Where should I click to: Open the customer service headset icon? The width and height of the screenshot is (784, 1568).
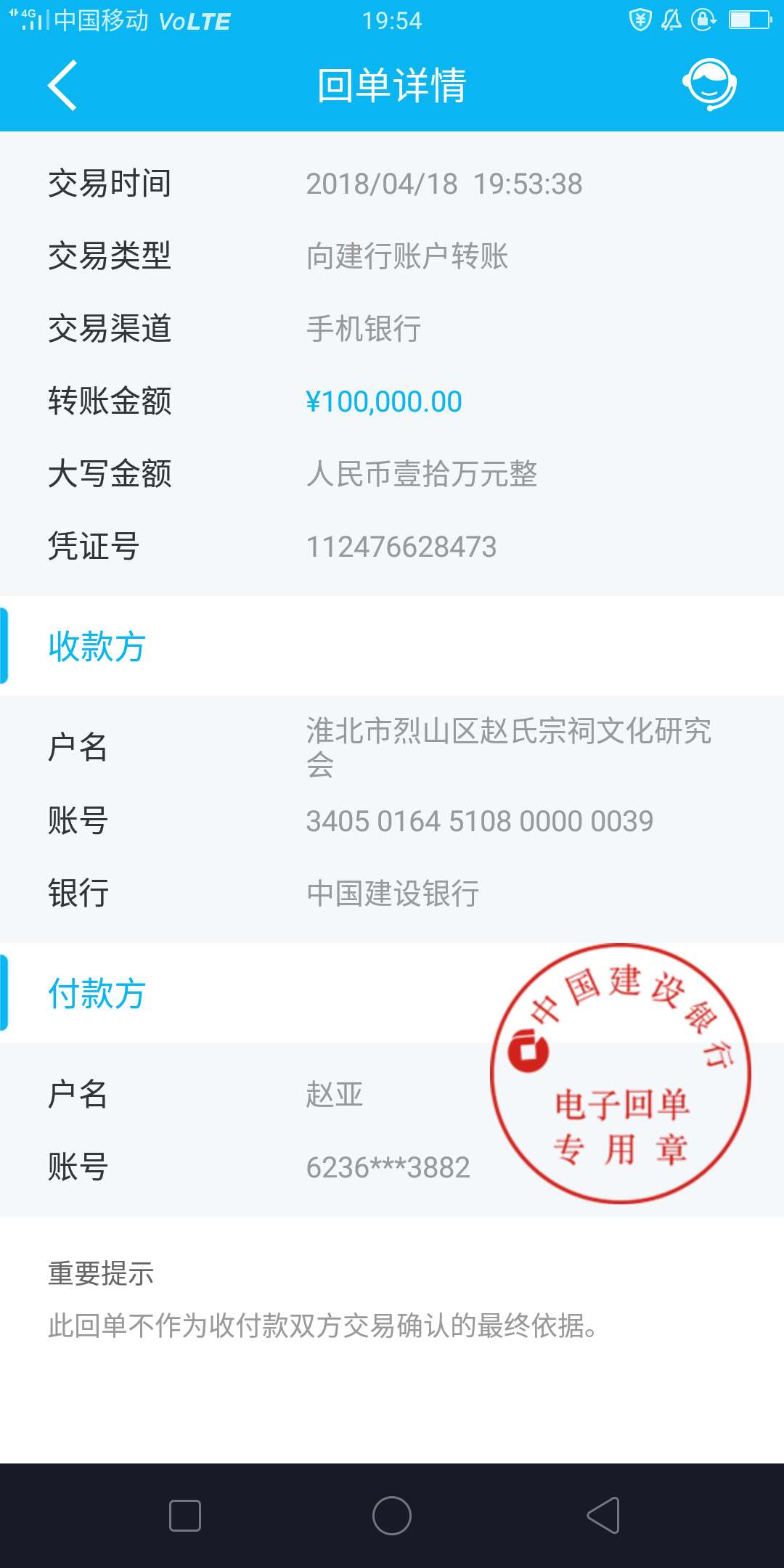tap(709, 84)
